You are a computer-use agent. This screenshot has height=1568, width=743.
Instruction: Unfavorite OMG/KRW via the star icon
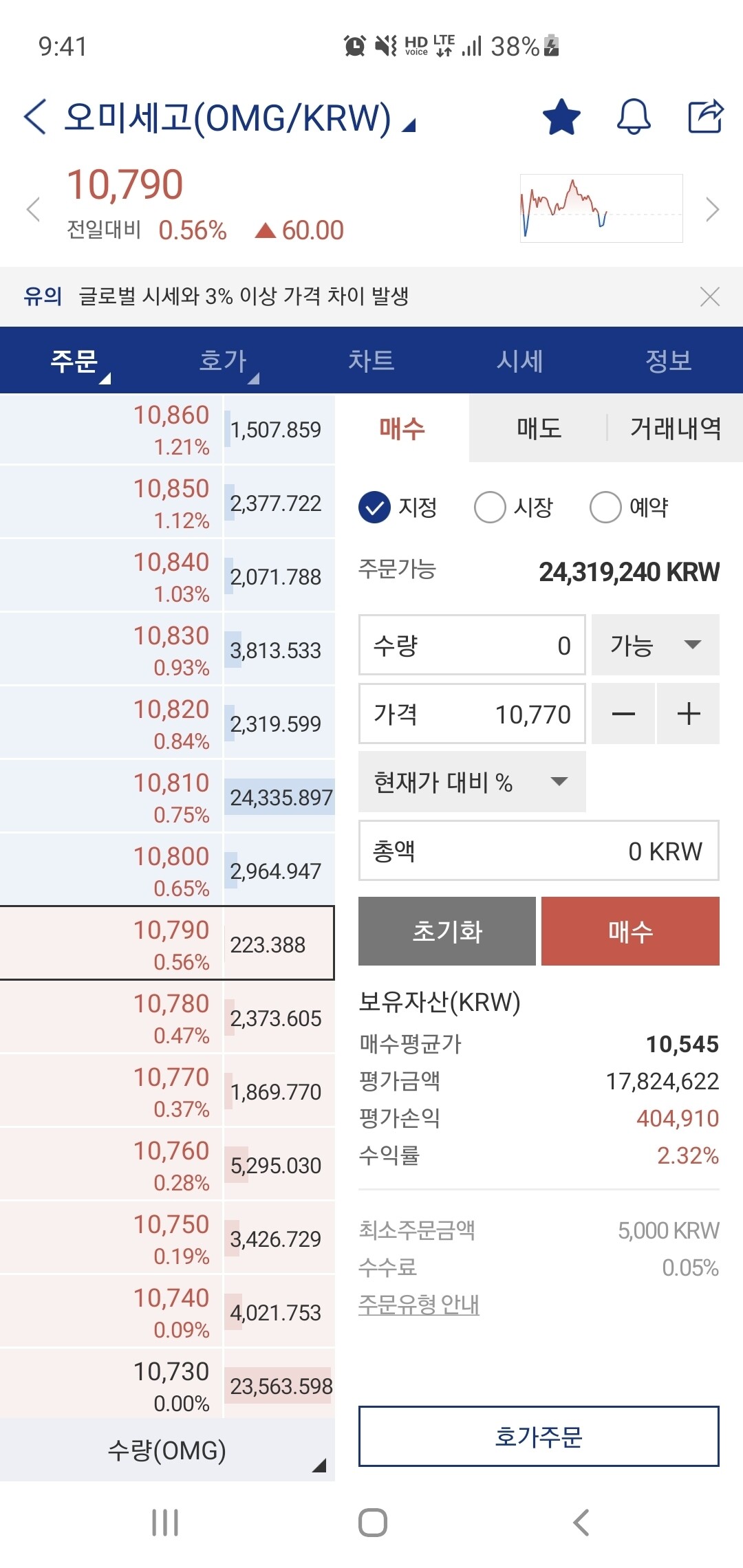(x=561, y=117)
